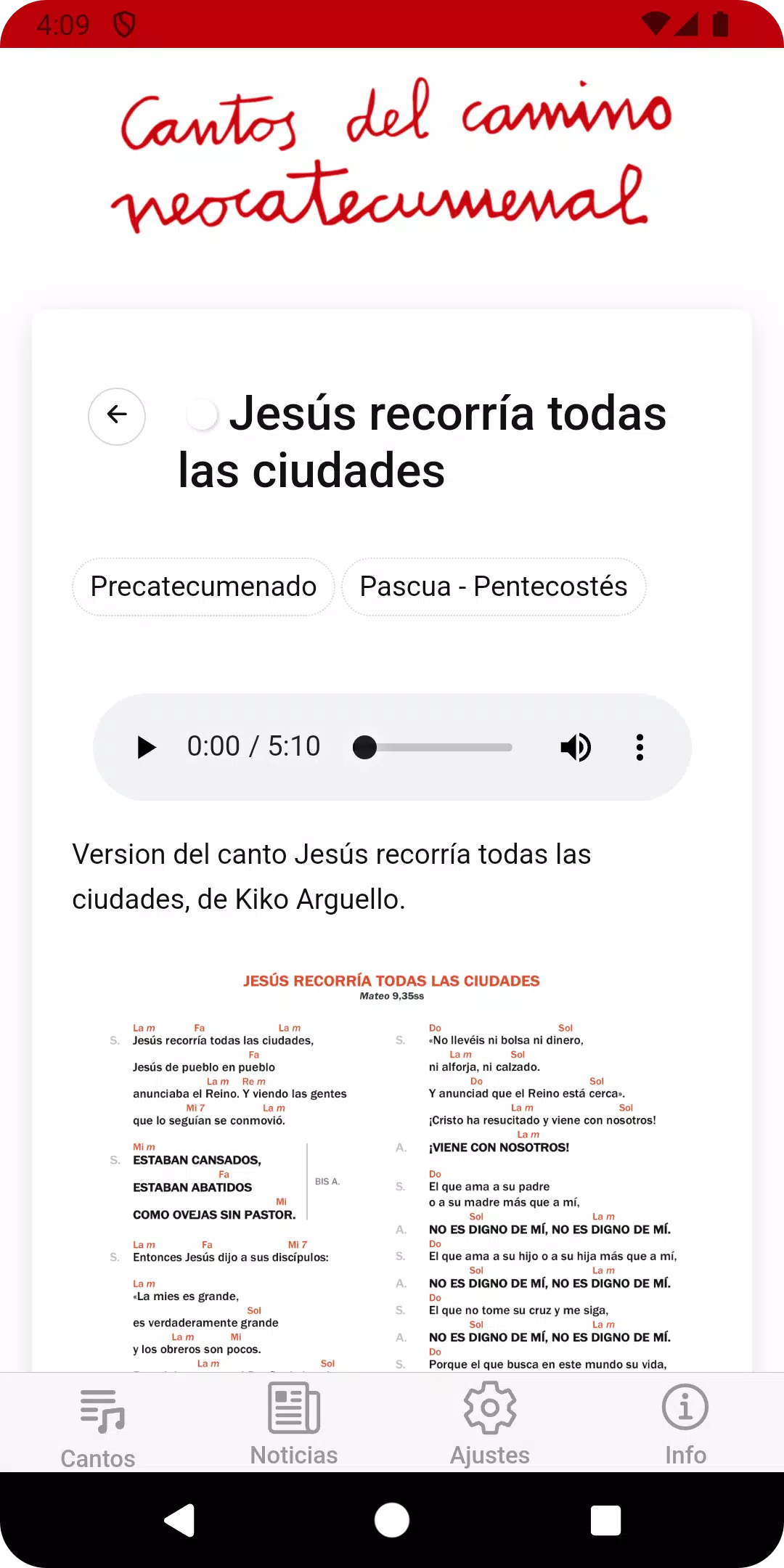Go to the Info tab
Image resolution: width=784 pixels, height=1568 pixels.
click(686, 1424)
